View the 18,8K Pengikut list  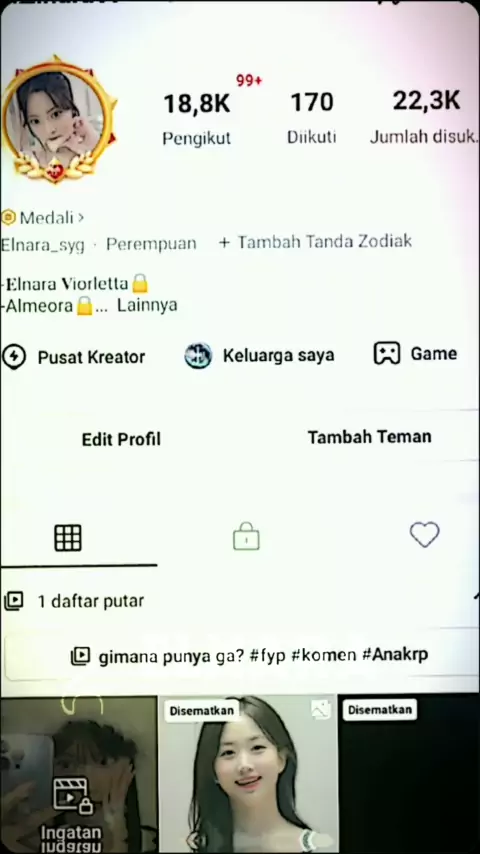pyautogui.click(x=197, y=119)
